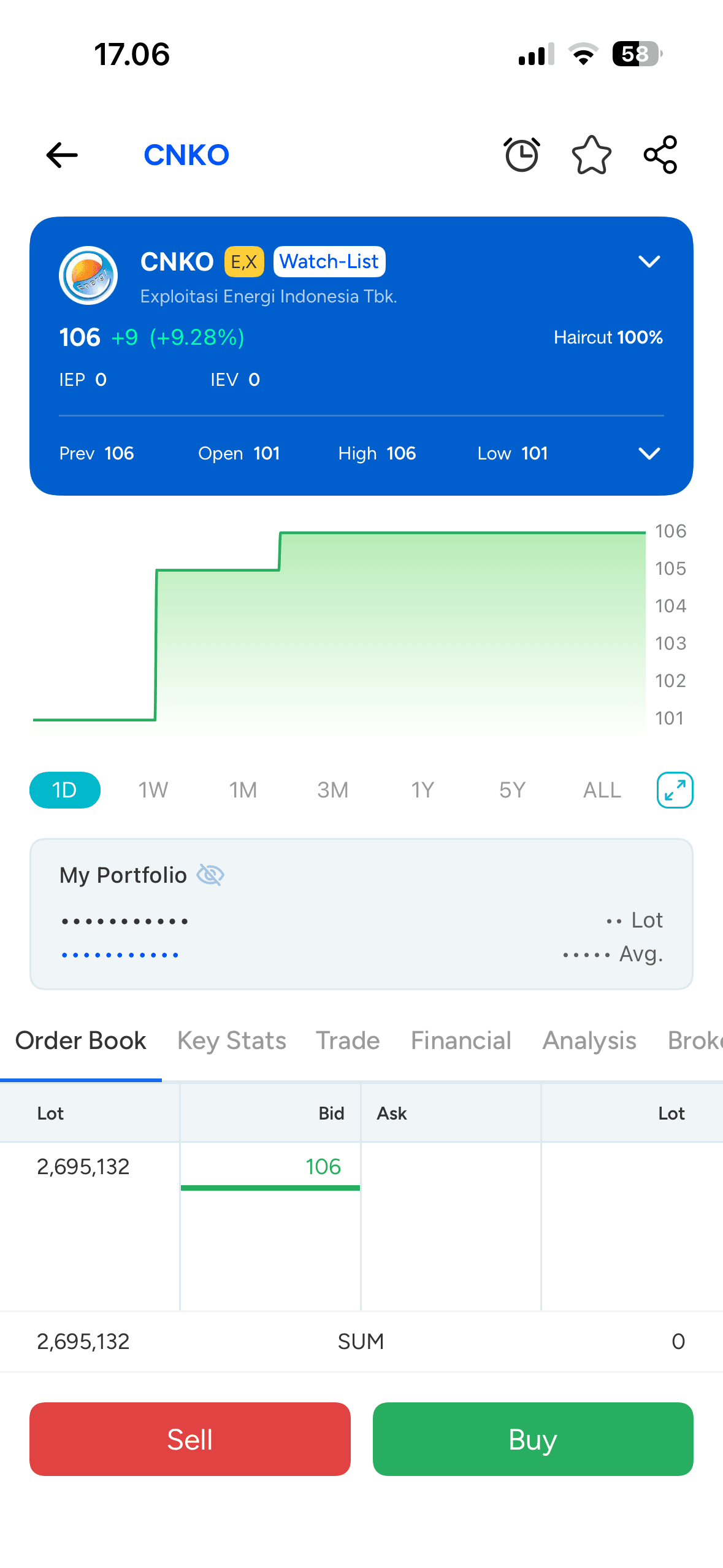723x1568 pixels.
Task: Reveal hidden My Portfolio values
Action: point(210,875)
